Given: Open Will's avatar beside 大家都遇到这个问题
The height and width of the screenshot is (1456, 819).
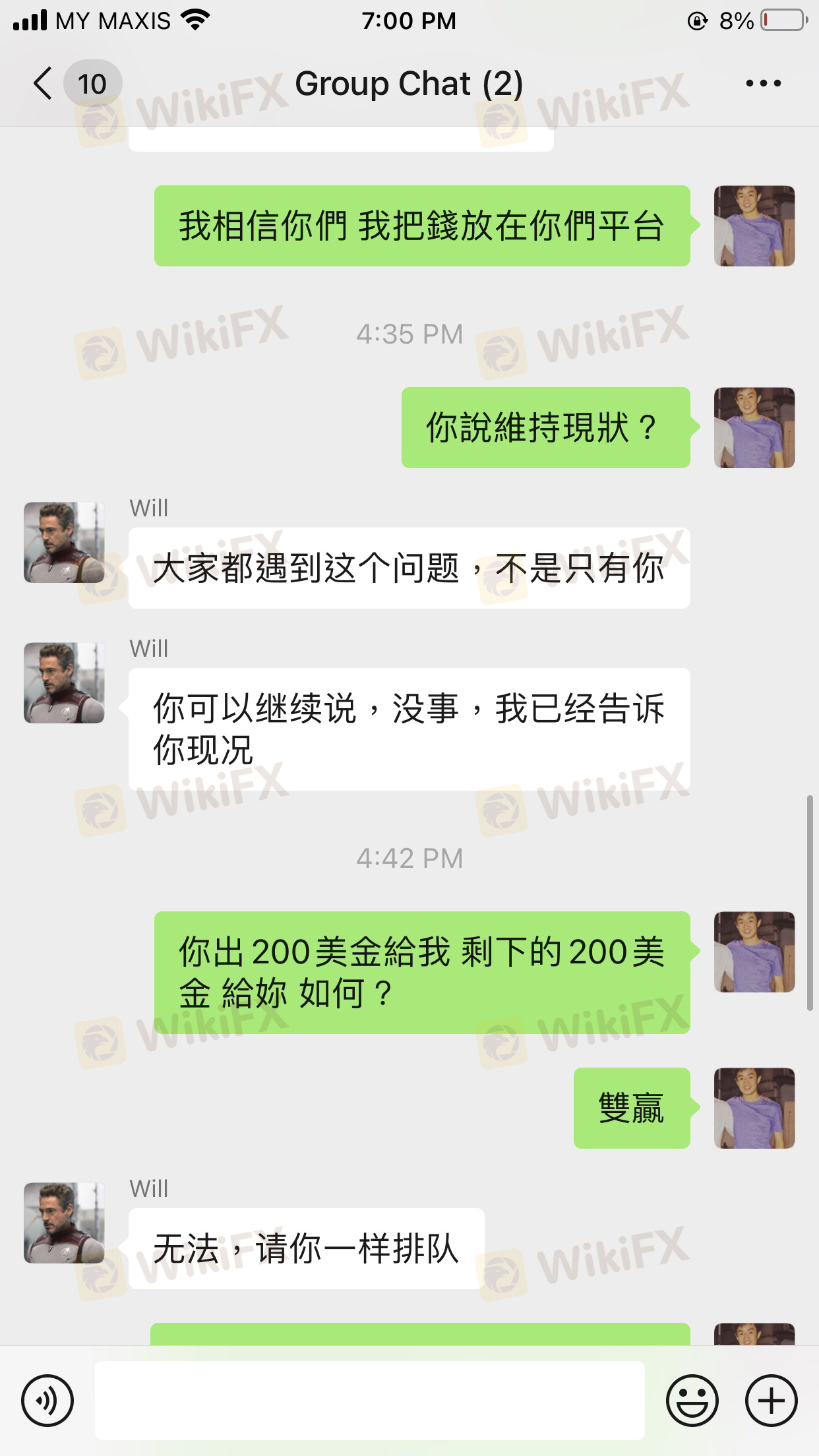Looking at the screenshot, I should point(64,543).
